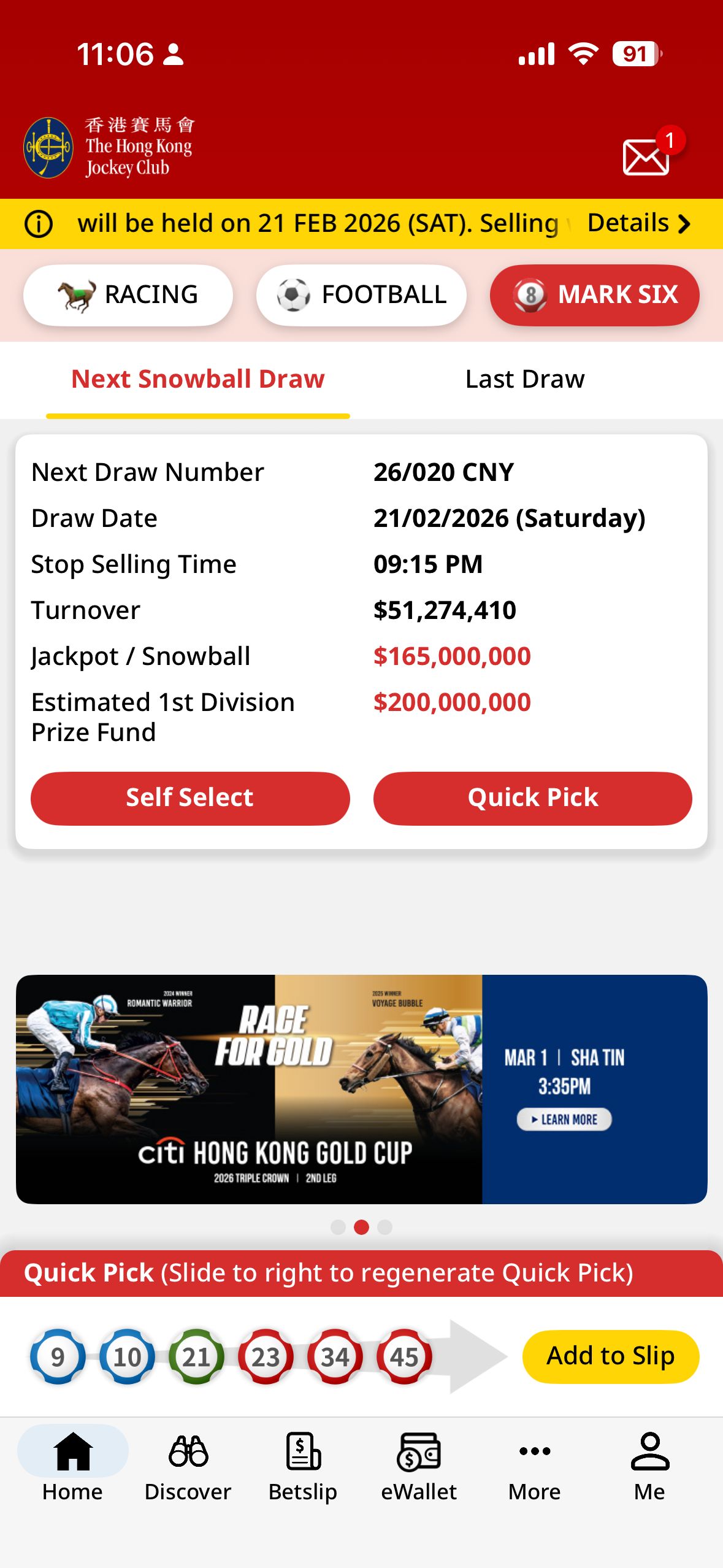Select the Mark Six section
Screen dimensions: 723x1568
pyautogui.click(x=594, y=295)
